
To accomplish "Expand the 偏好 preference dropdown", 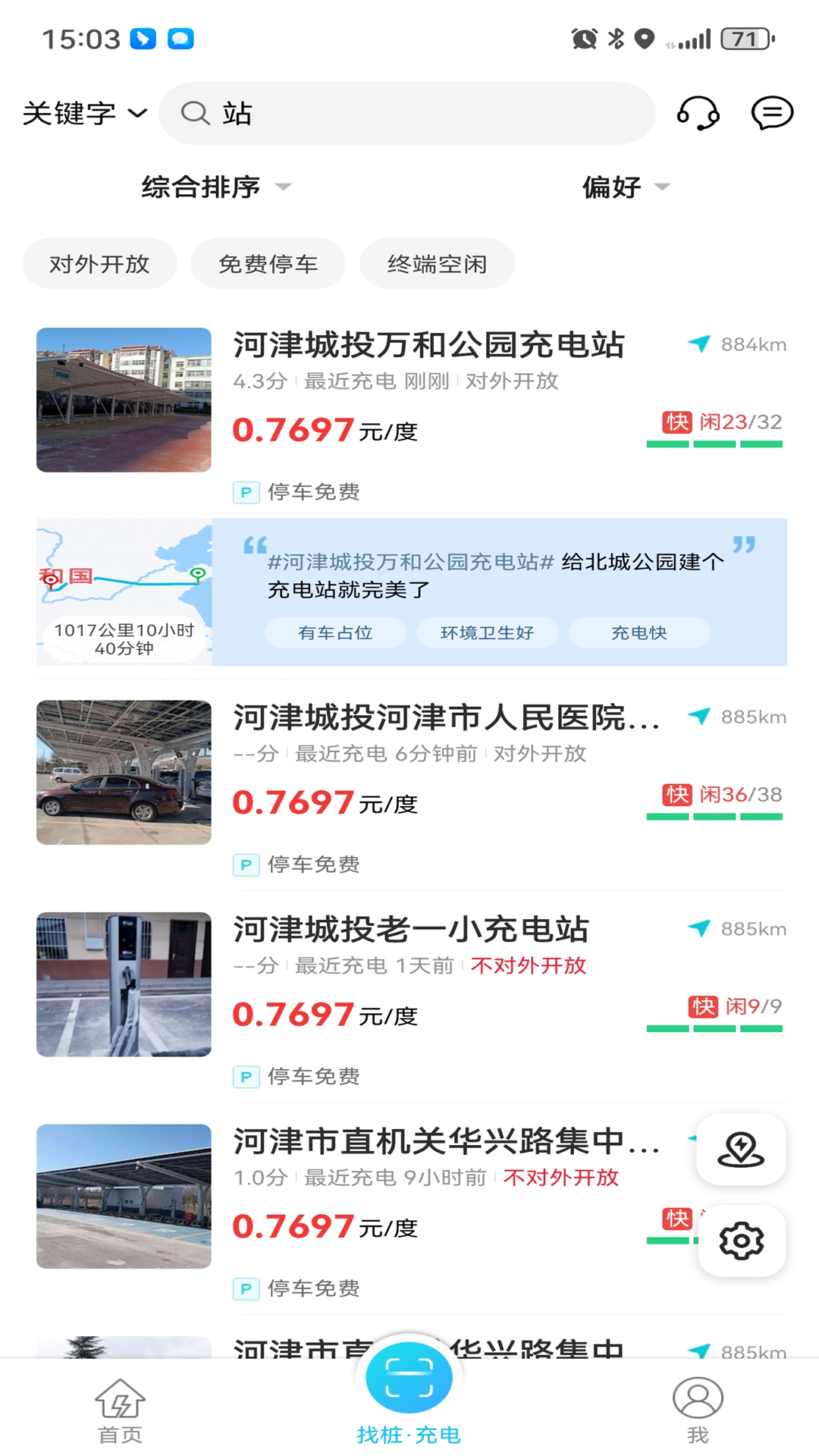I will point(626,187).
